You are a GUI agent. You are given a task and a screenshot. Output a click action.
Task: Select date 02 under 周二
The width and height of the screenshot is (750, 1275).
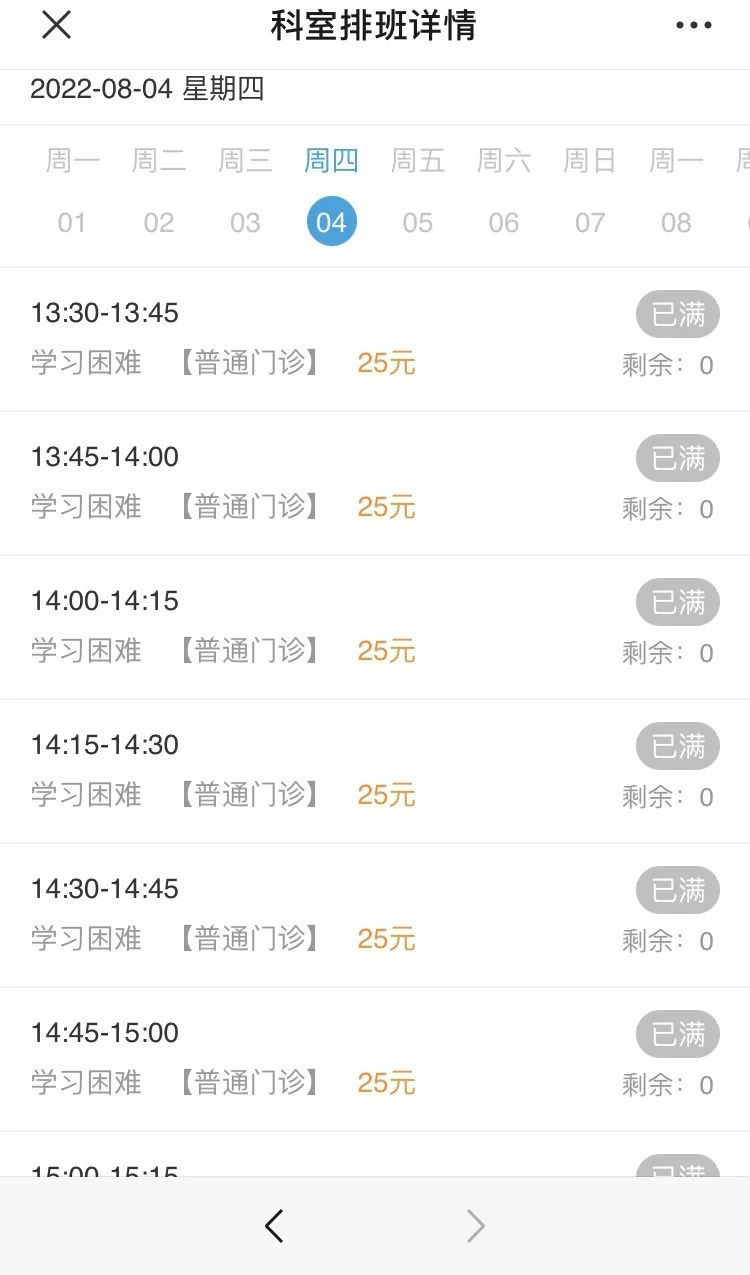point(158,222)
